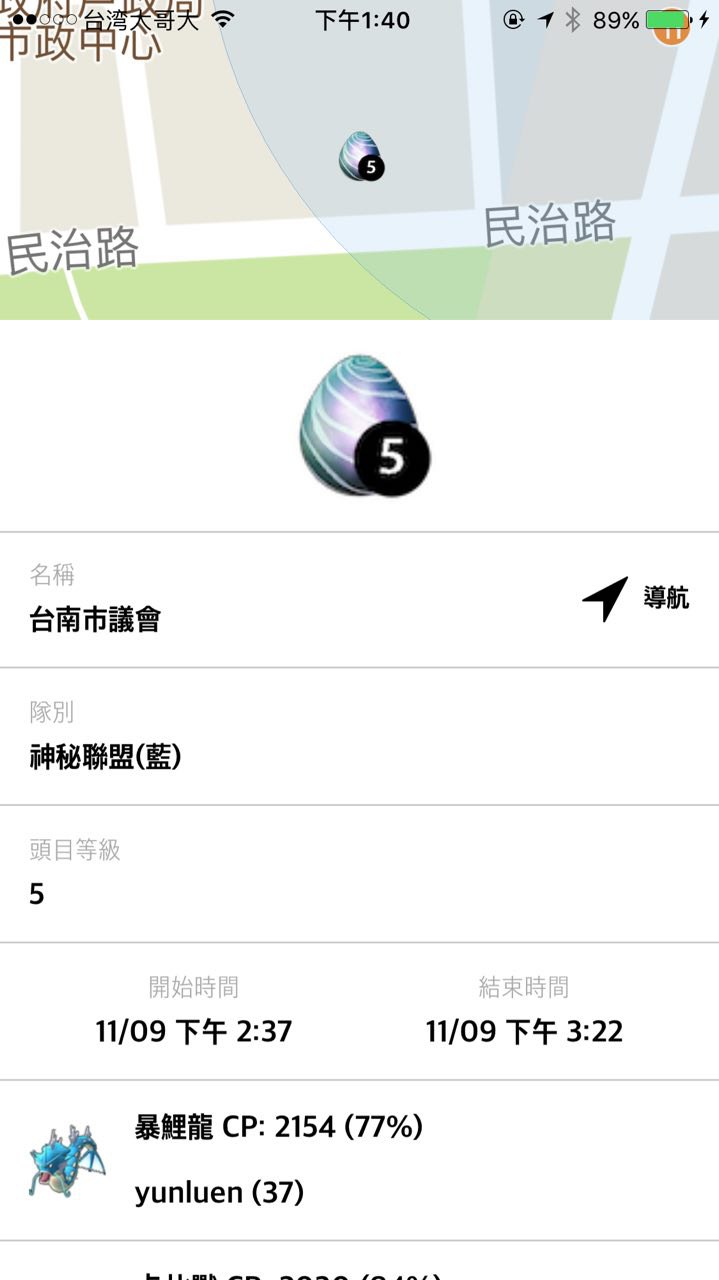
Task: Tap the level 5 raid egg on map
Action: (360, 158)
